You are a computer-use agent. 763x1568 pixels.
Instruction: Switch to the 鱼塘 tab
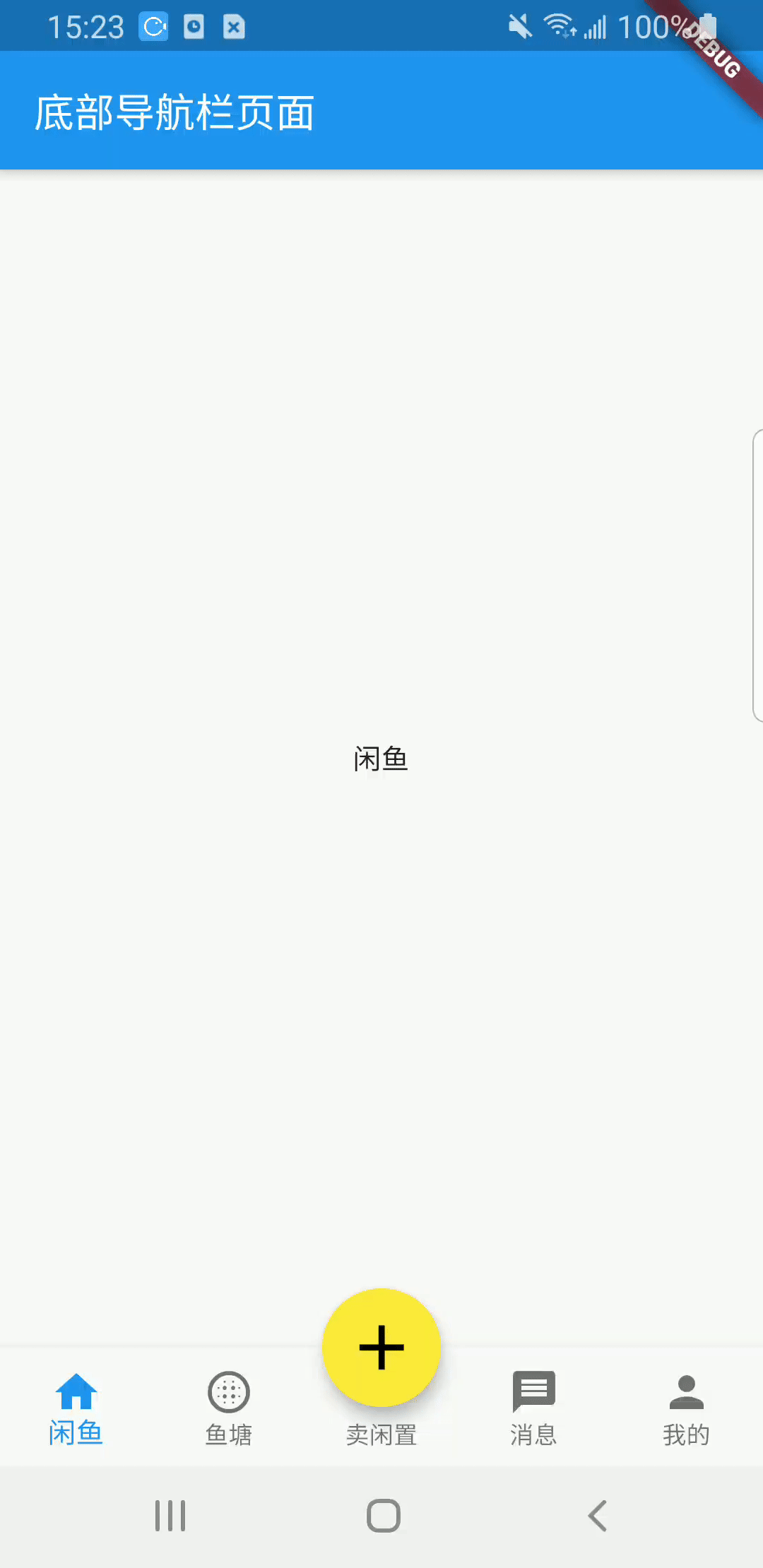tap(229, 1408)
